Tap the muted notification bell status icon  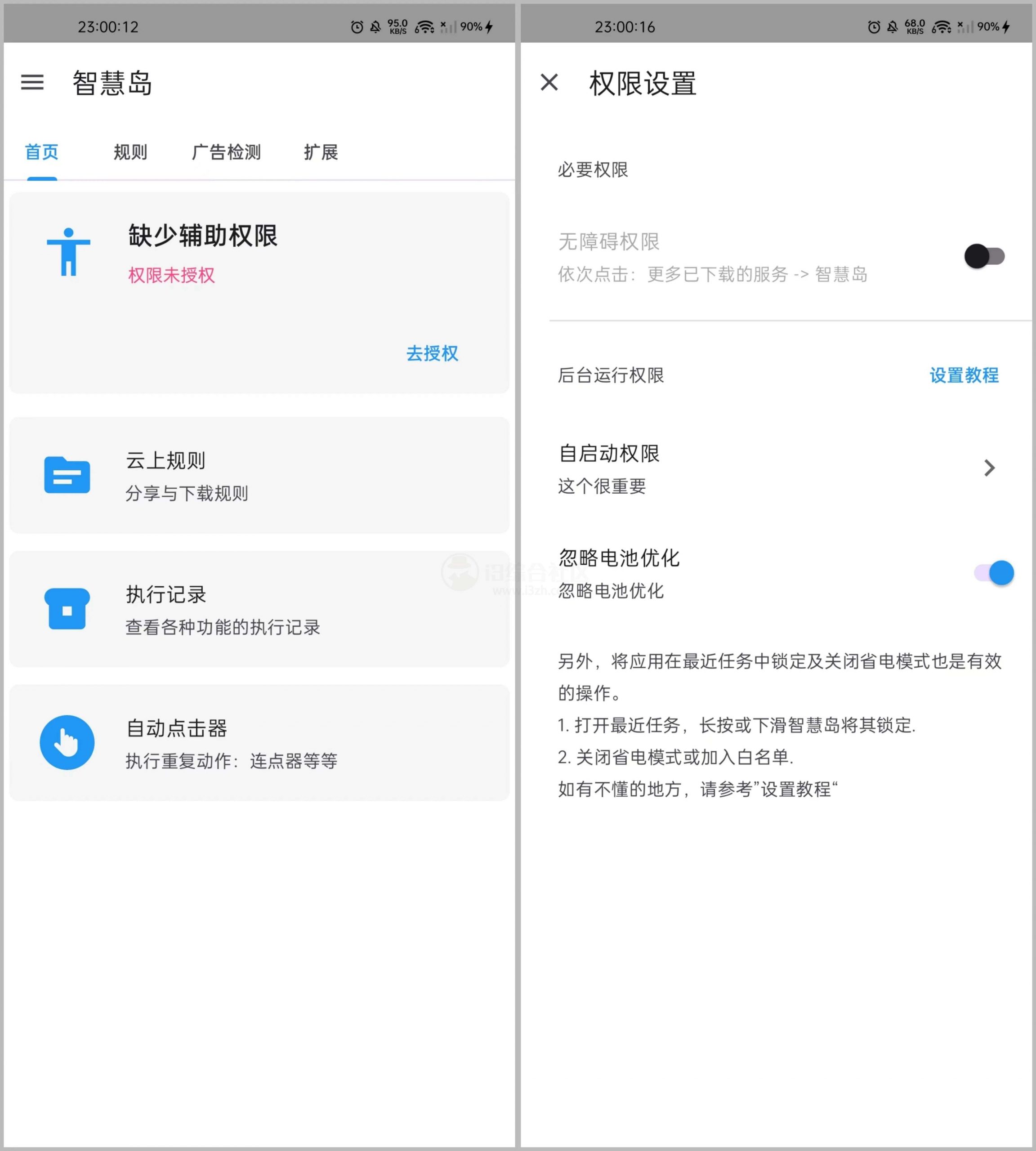(376, 26)
